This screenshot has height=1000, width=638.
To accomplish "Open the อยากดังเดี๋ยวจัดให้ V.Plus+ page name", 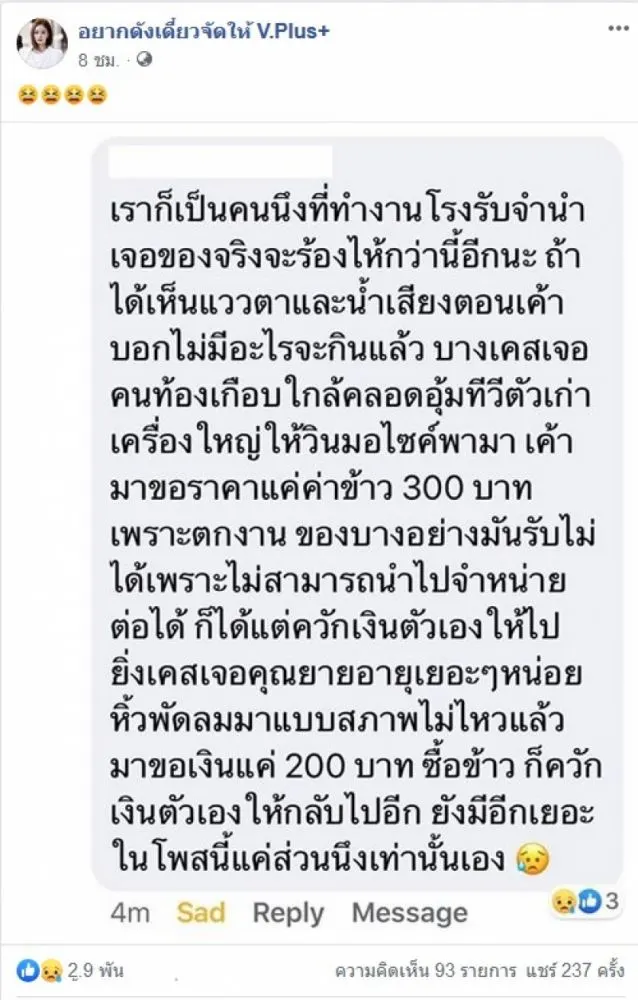I will (205, 33).
